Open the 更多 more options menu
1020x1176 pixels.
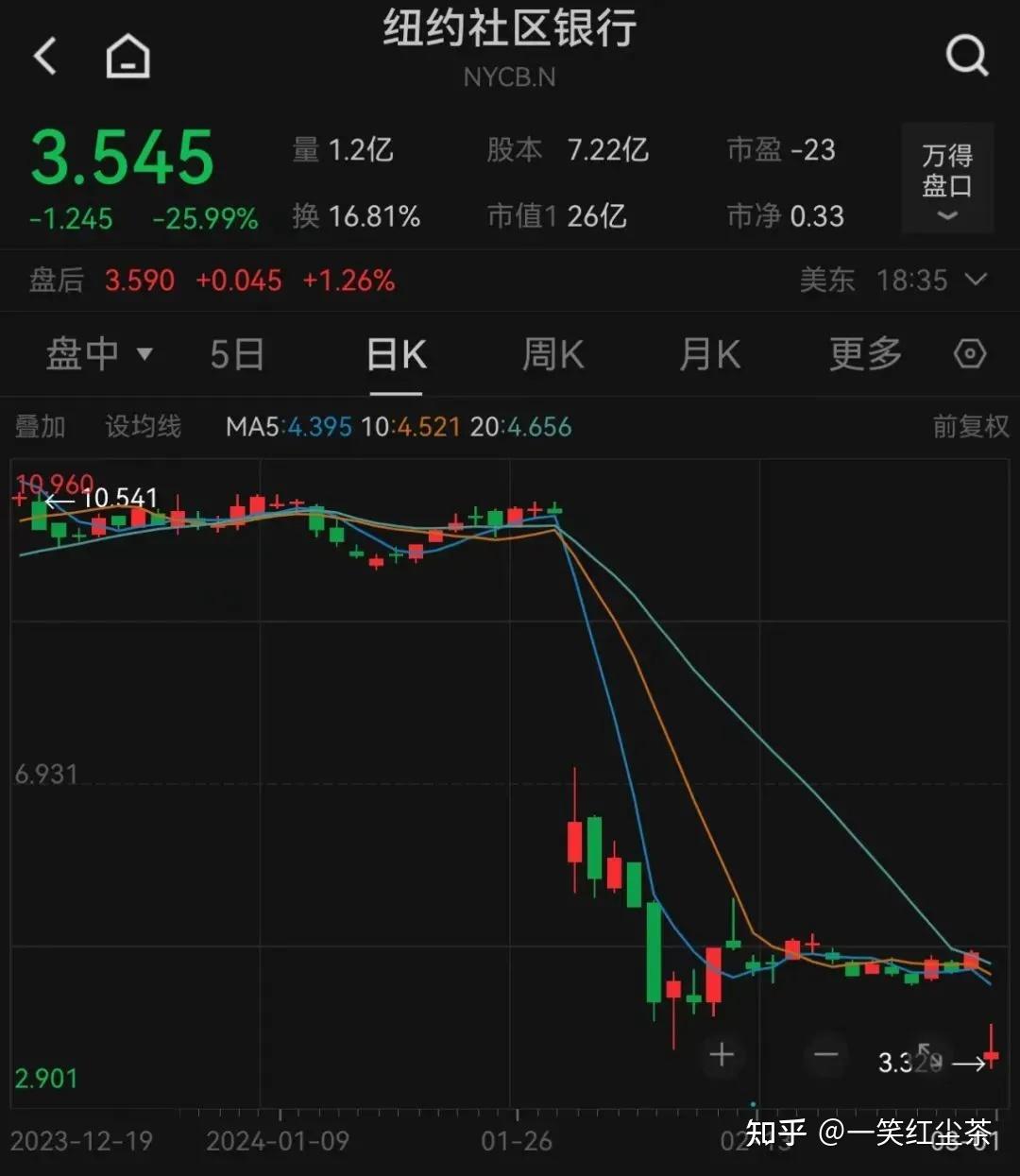862,353
